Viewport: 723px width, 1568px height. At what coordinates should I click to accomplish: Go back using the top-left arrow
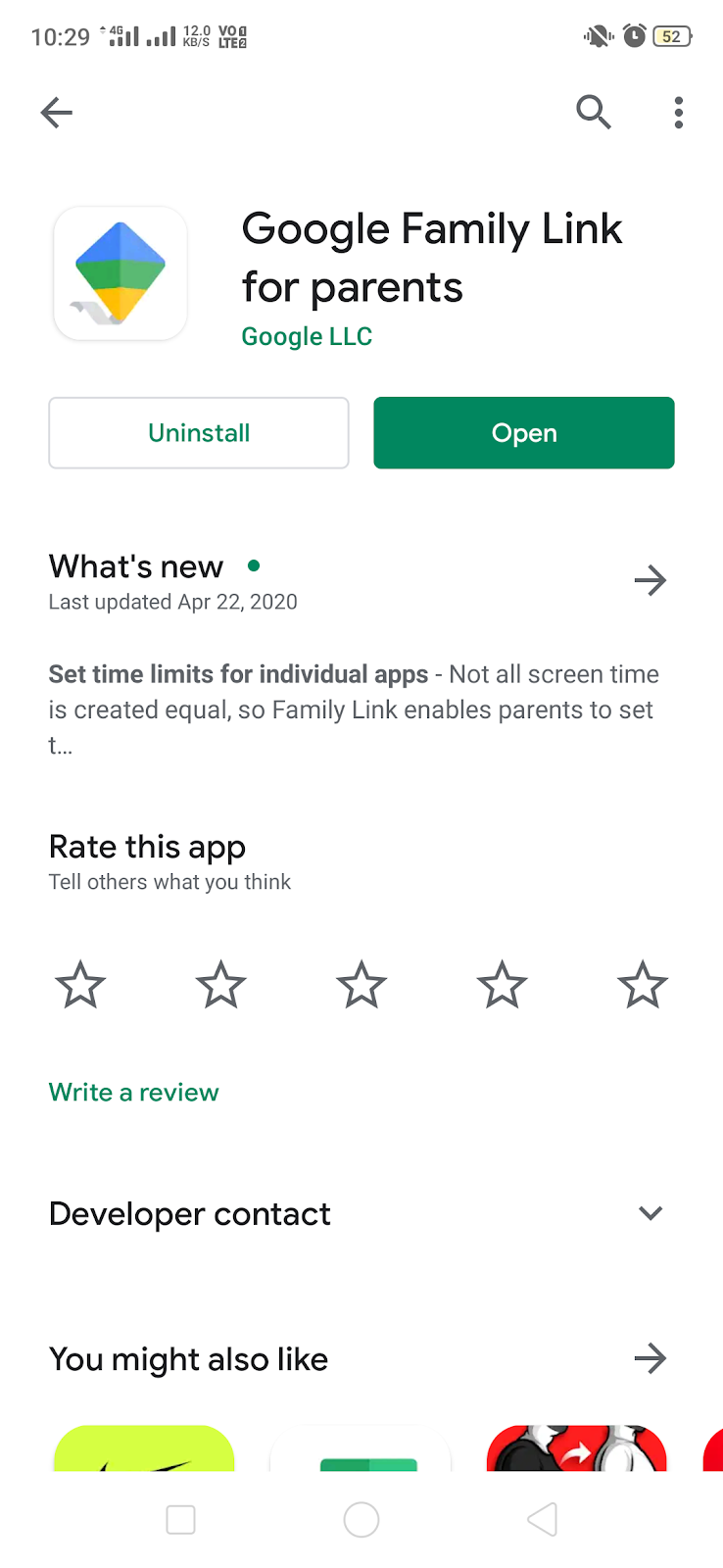57,113
